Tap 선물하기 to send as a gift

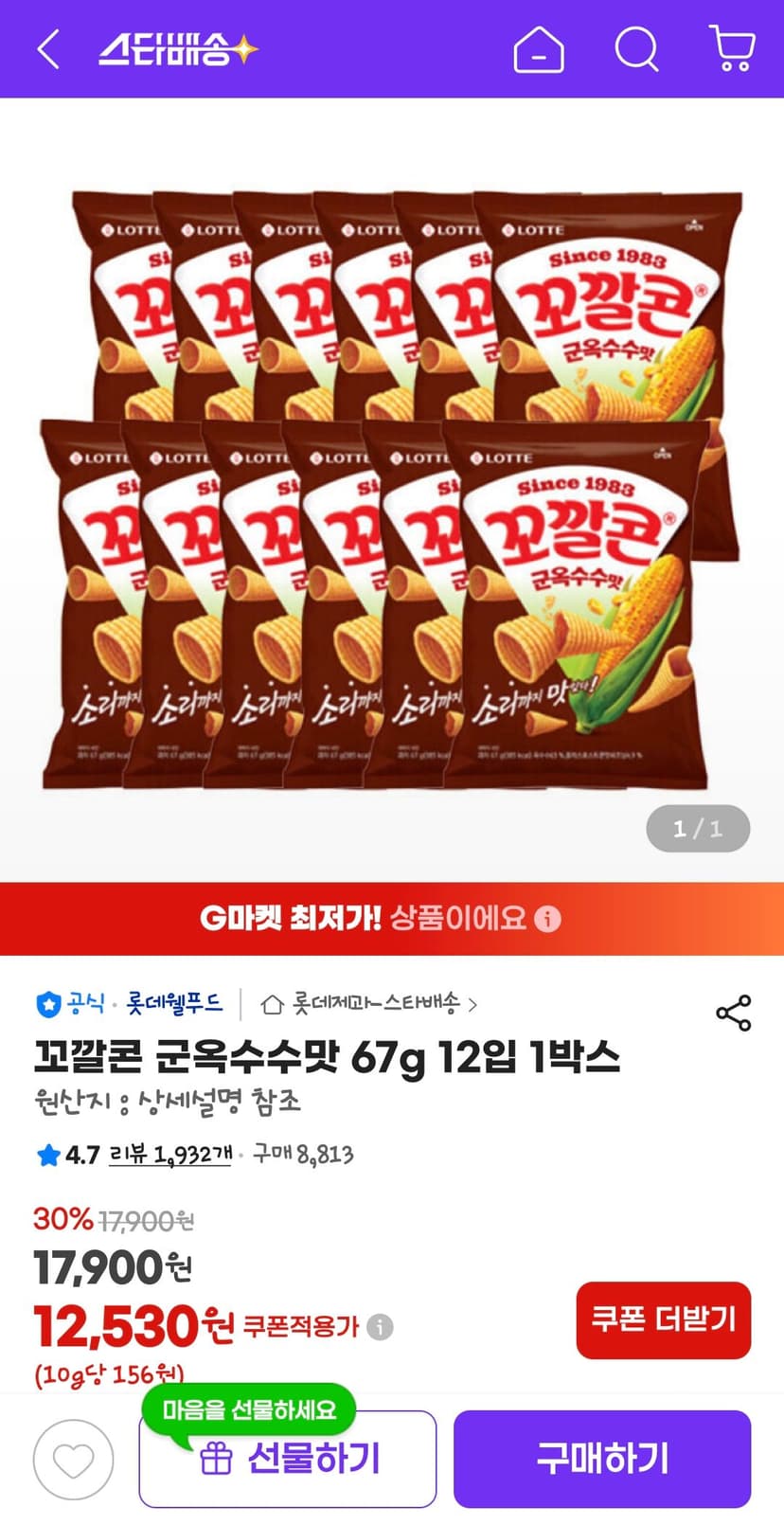coord(288,1459)
